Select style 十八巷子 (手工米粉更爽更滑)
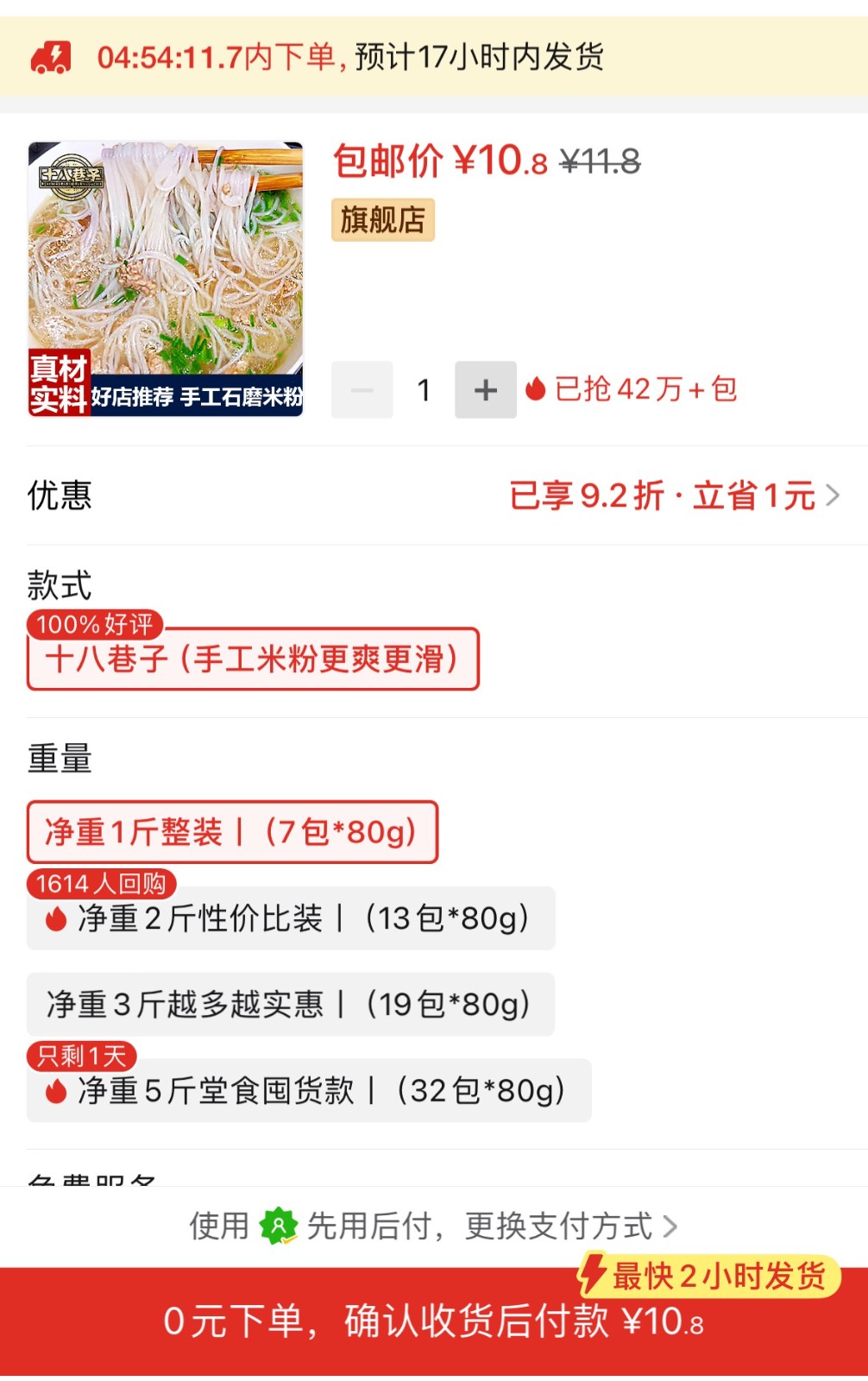Image resolution: width=868 pixels, height=1381 pixels. click(x=253, y=659)
